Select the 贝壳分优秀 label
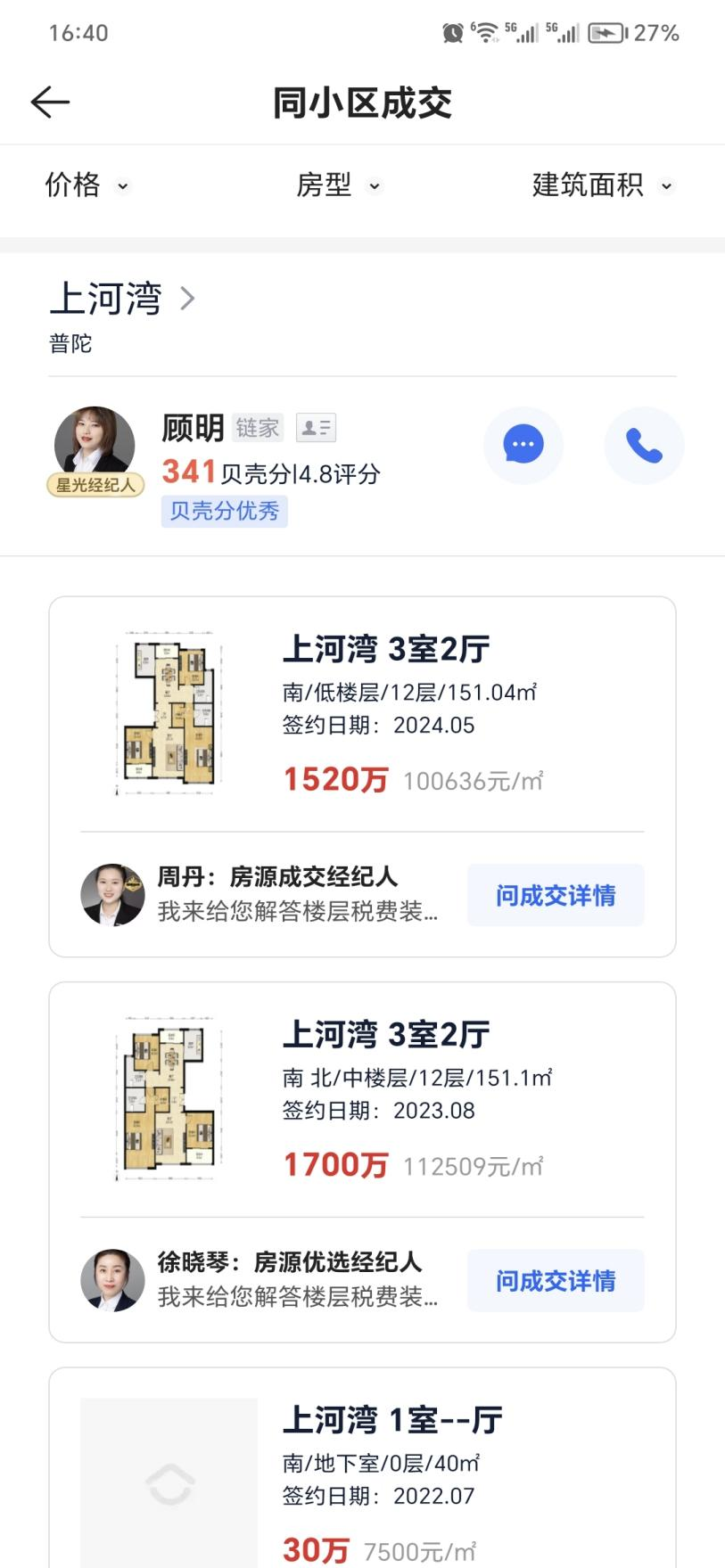Viewport: 725px width, 1568px height. [x=224, y=510]
